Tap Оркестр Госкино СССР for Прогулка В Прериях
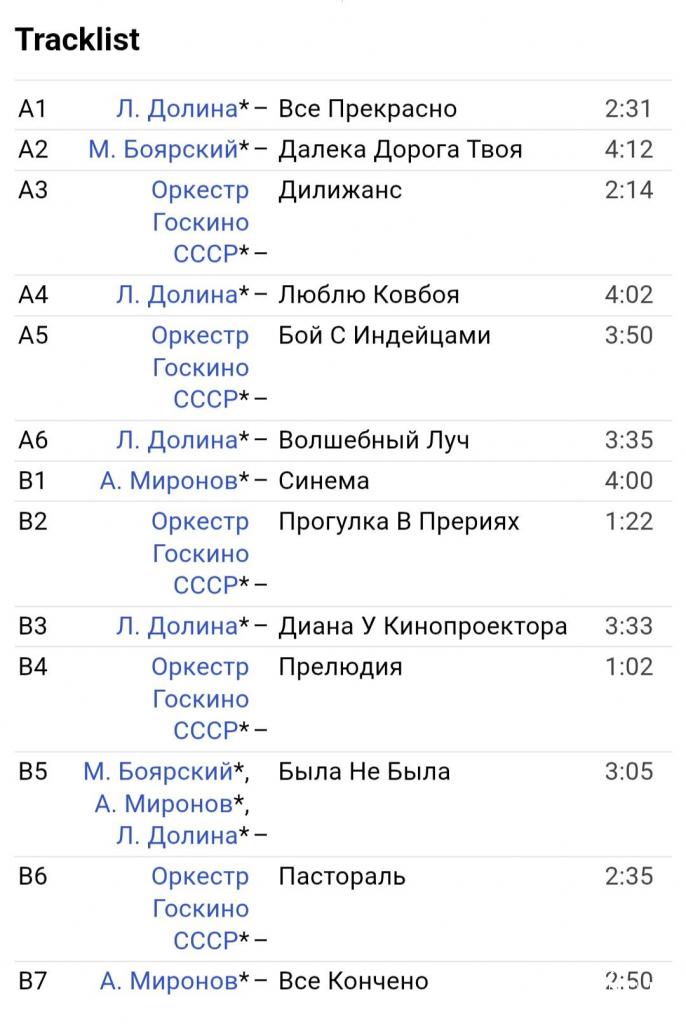The width and height of the screenshot is (686, 1024). (200, 553)
